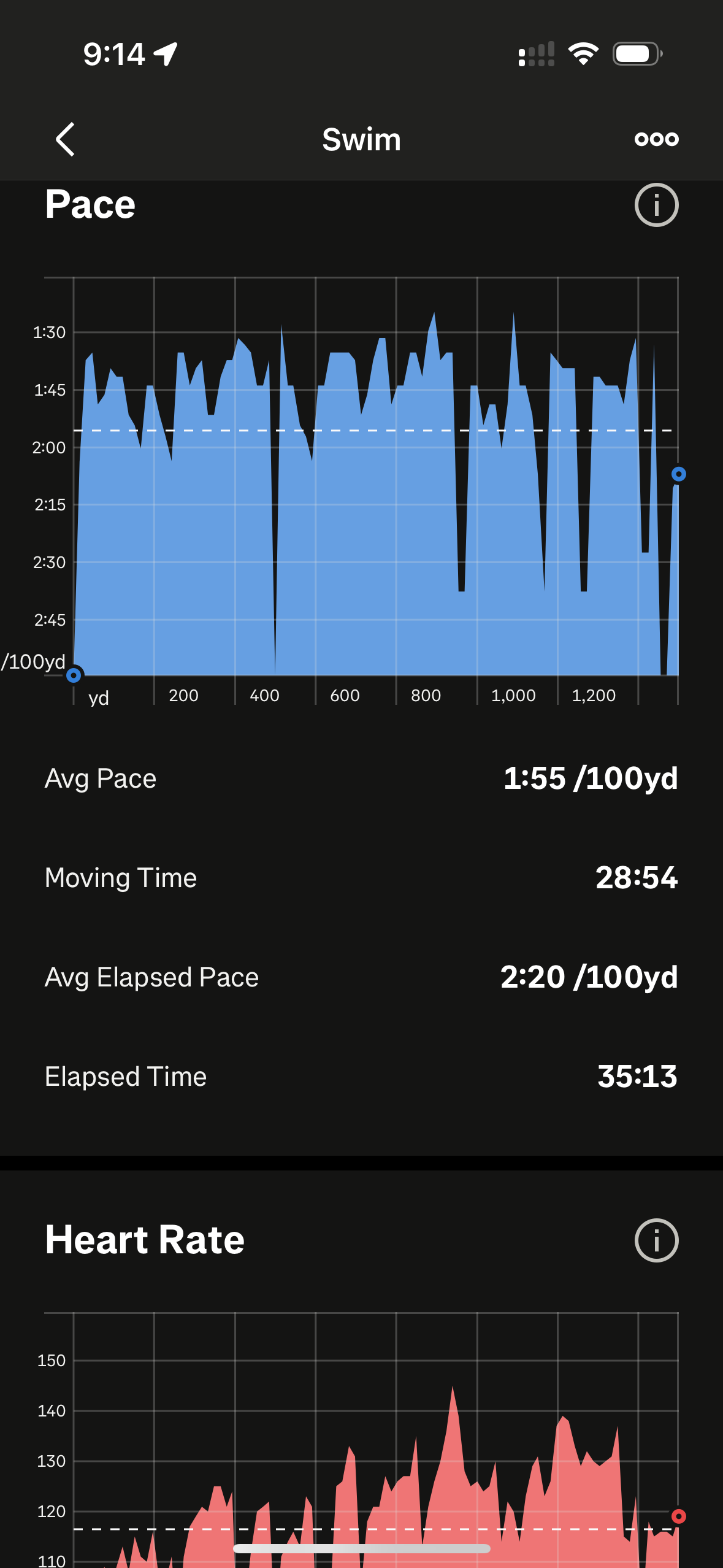This screenshot has height=1568, width=723.
Task: Open the Heart Rate info icon
Action: click(656, 1240)
